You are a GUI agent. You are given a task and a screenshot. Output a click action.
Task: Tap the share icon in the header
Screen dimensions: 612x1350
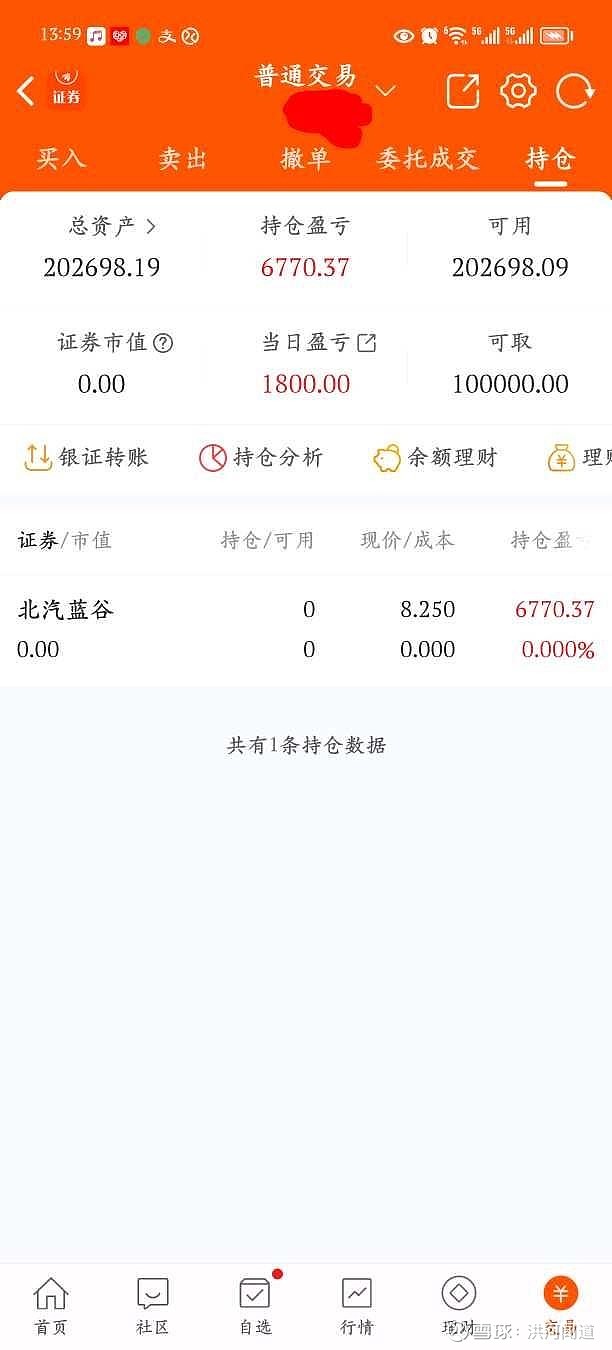463,91
